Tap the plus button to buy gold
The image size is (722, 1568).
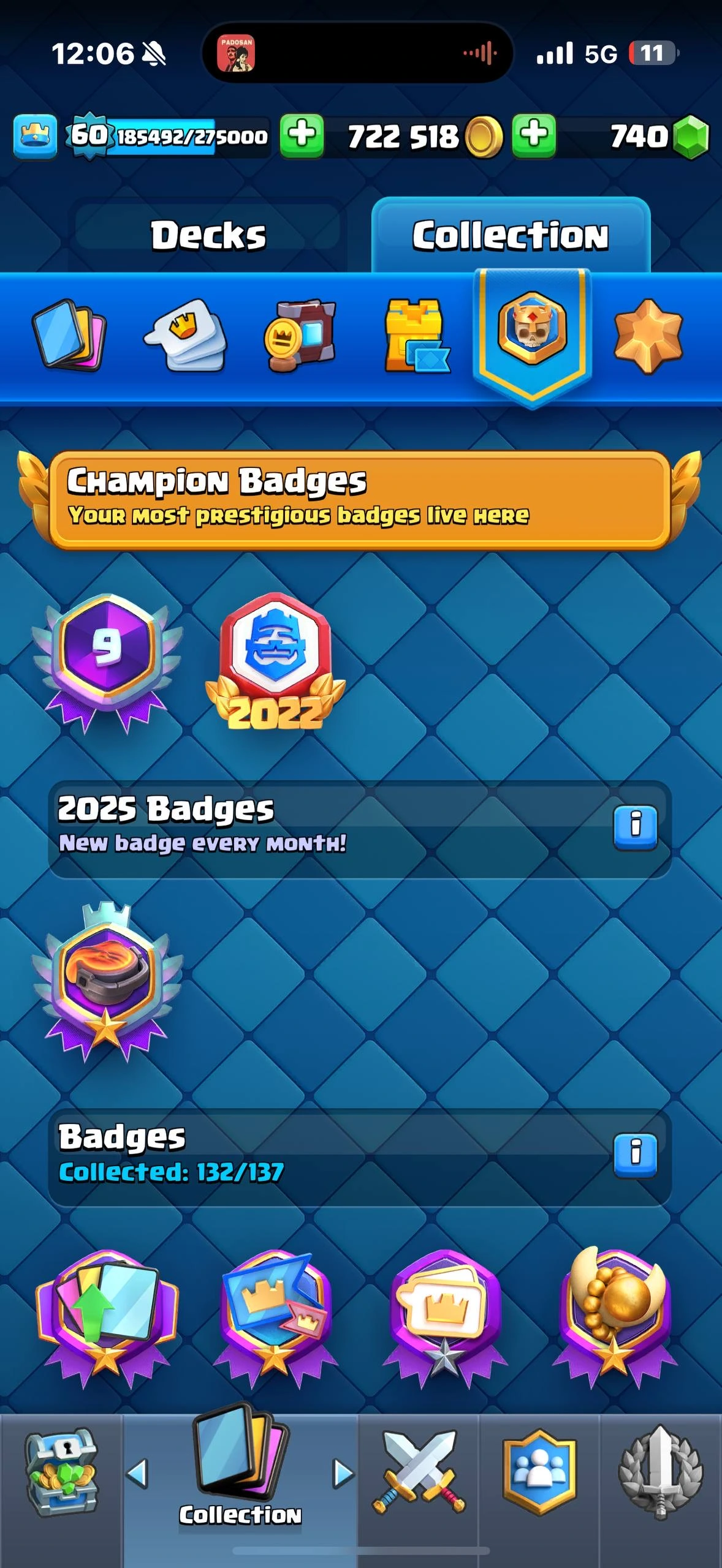coord(302,135)
